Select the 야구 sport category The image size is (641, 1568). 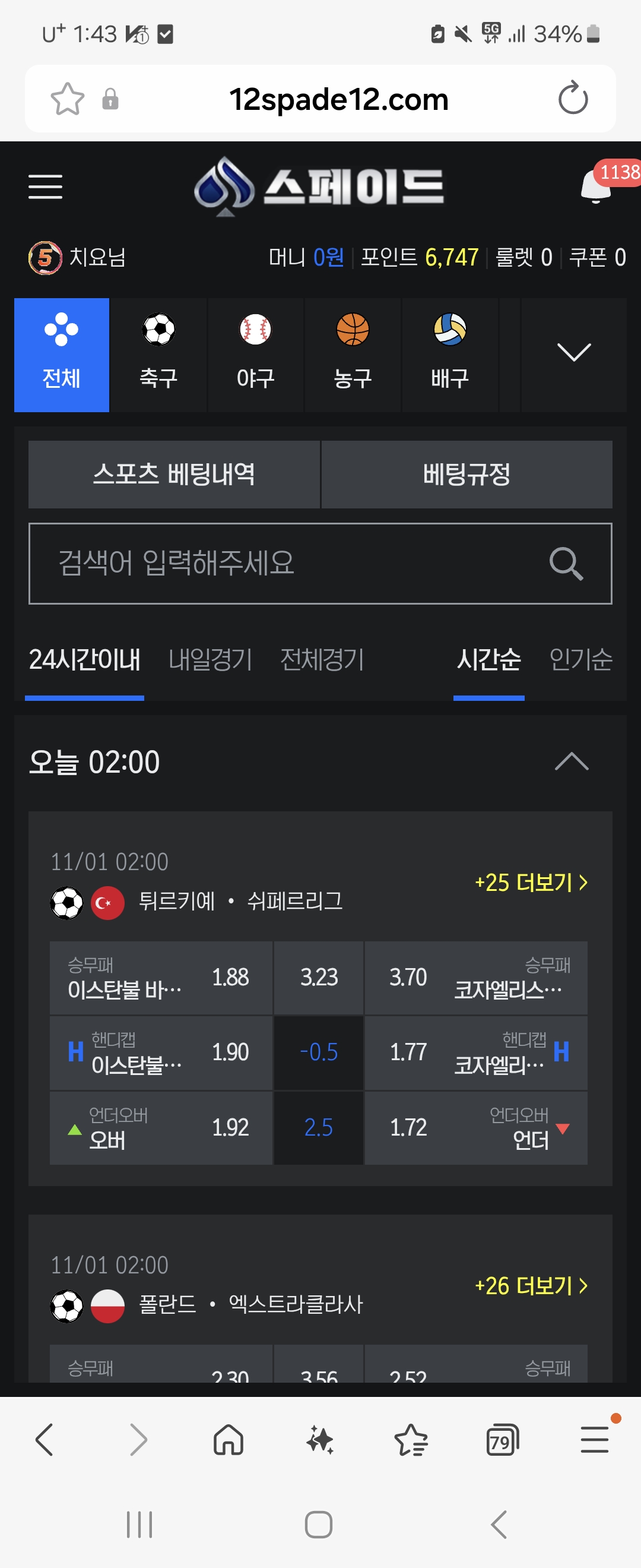click(255, 354)
